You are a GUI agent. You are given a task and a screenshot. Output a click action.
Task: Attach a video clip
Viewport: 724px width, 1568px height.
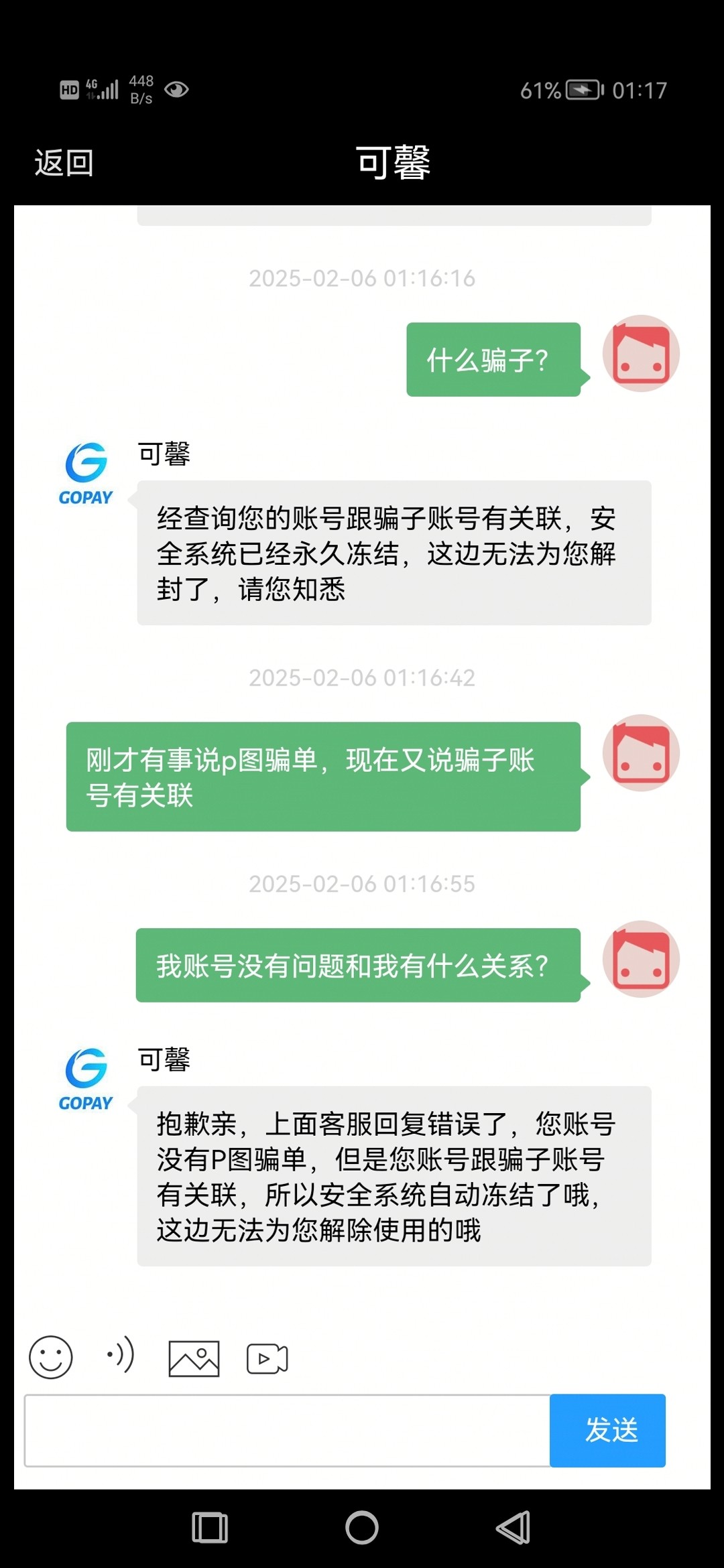267,1358
